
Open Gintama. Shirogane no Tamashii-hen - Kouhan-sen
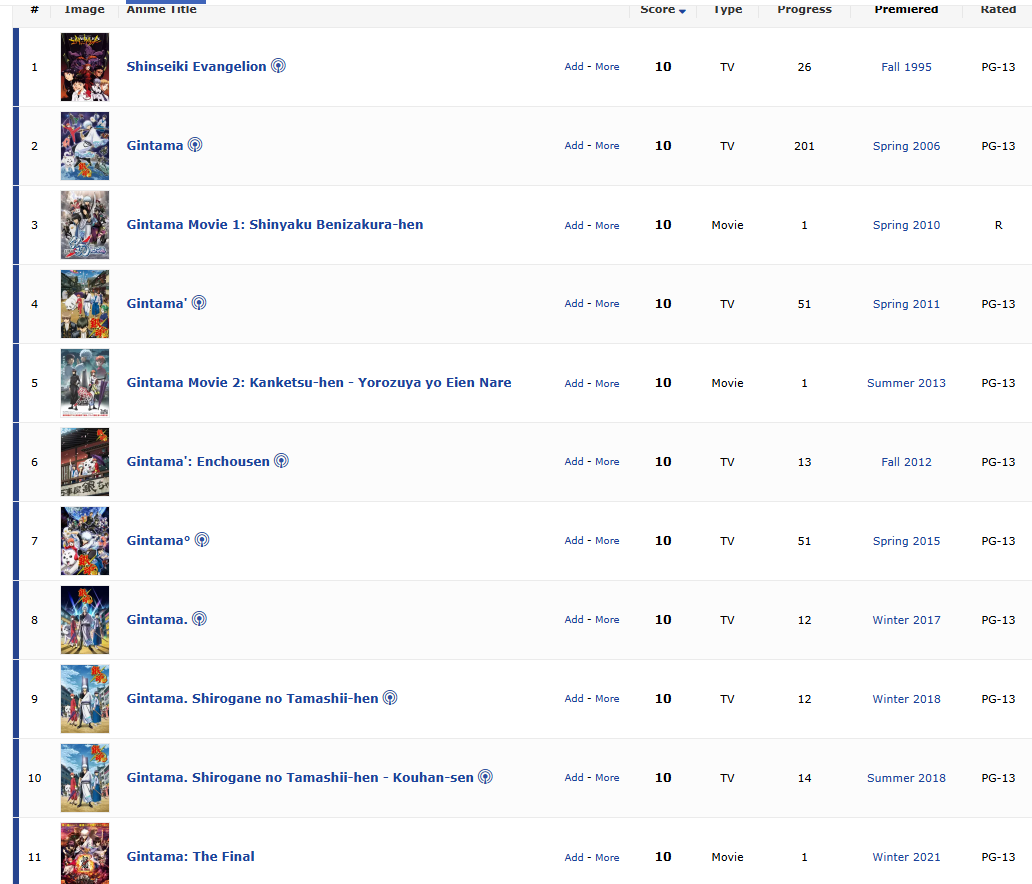[x=299, y=778]
